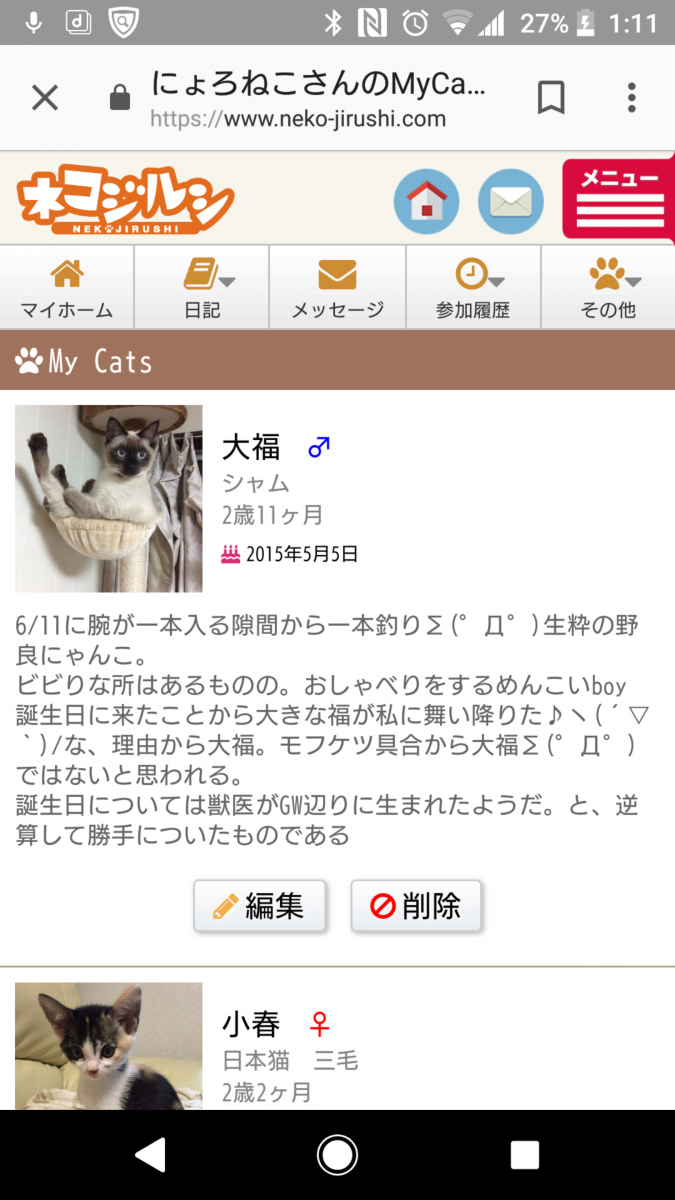Image resolution: width=675 pixels, height=1200 pixels.
Task: Delete 大福 with the 削除 button
Action: pos(416,906)
